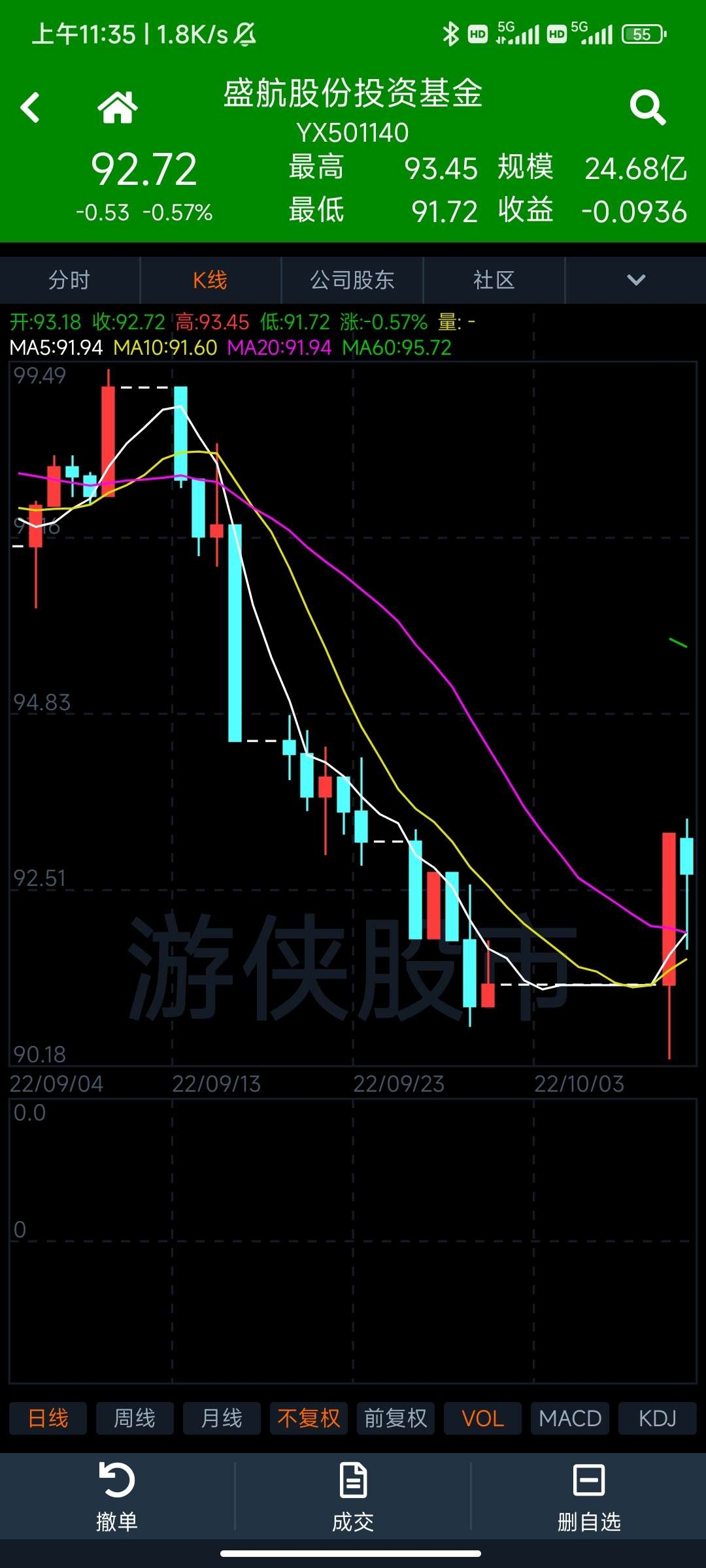Open the search magnifier icon
This screenshot has width=706, height=1568.
coord(648,108)
